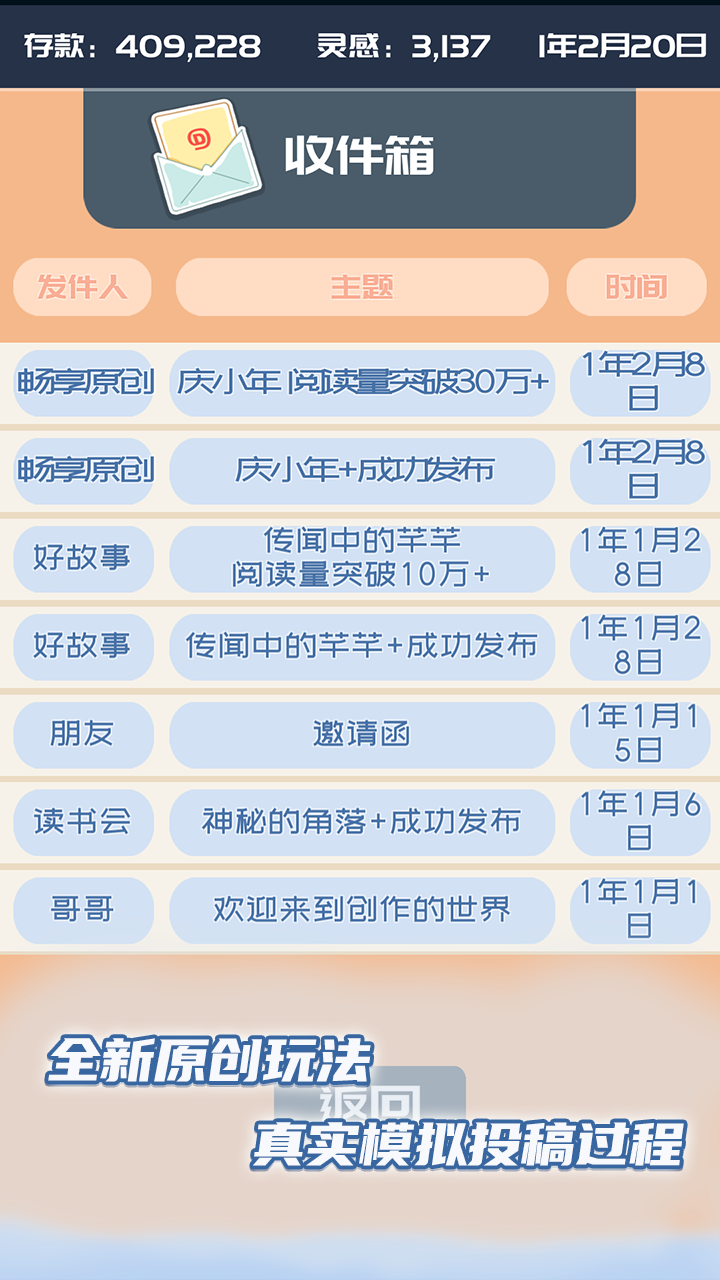The image size is (720, 1280).
Task: Open the 邀请函 invitation from 朋友
Action: 362,735
